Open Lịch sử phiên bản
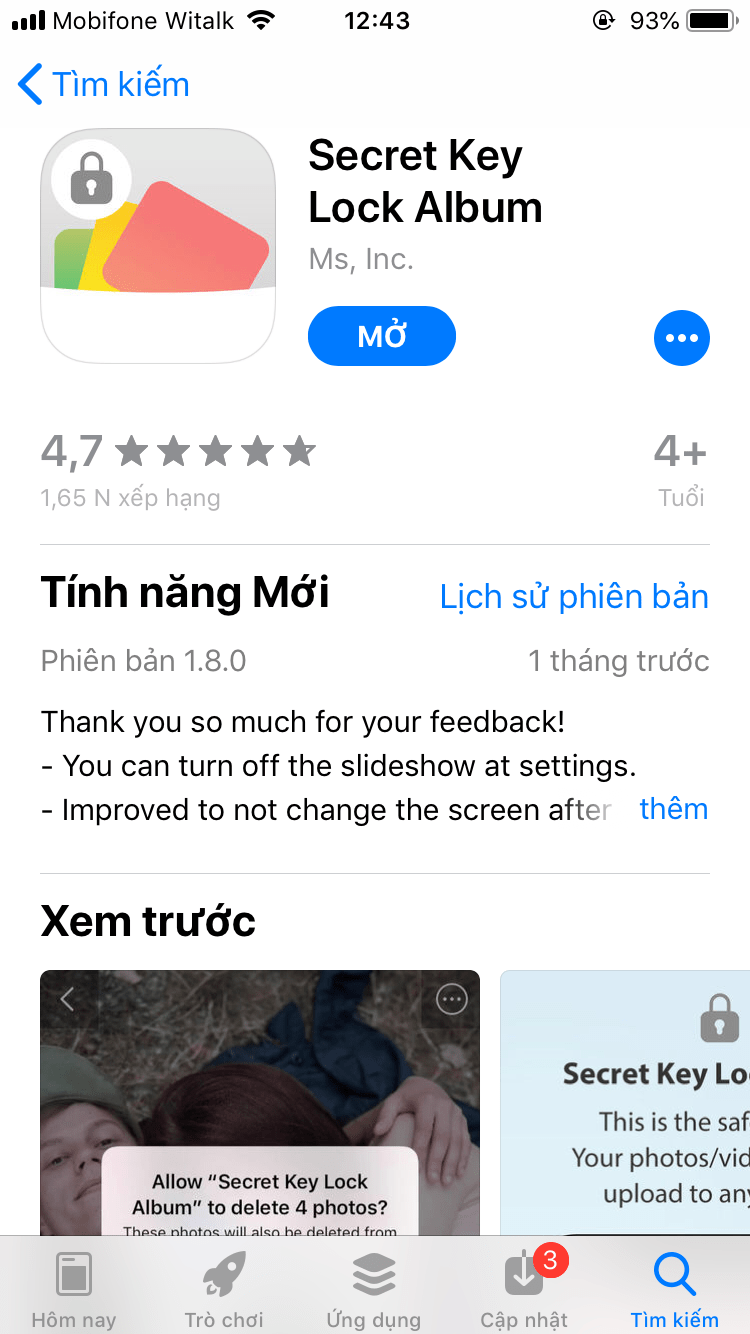750x1334 pixels. pos(574,596)
